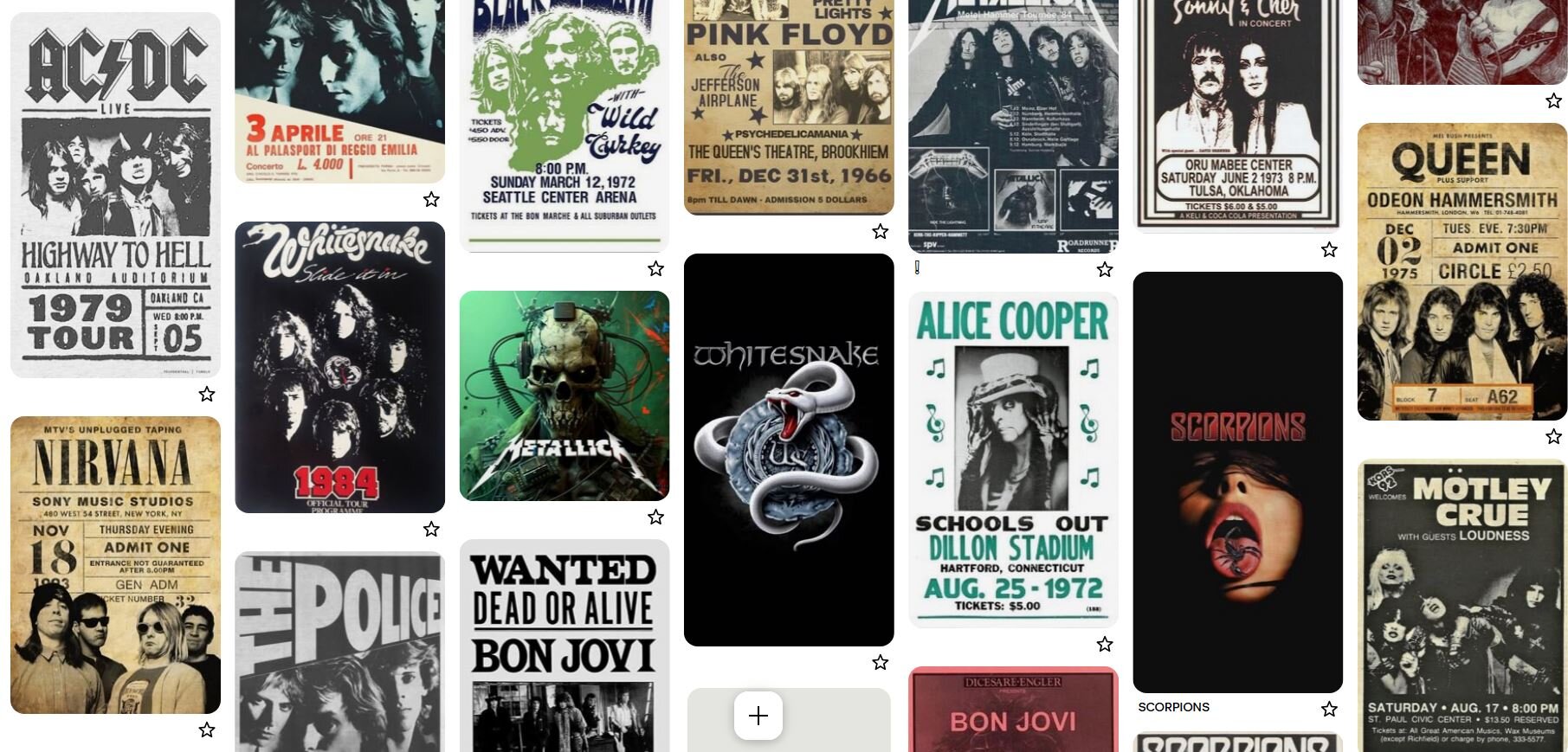The width and height of the screenshot is (1568, 752).
Task: Star the AC/DC Highway to Hell pin
Action: (x=207, y=395)
